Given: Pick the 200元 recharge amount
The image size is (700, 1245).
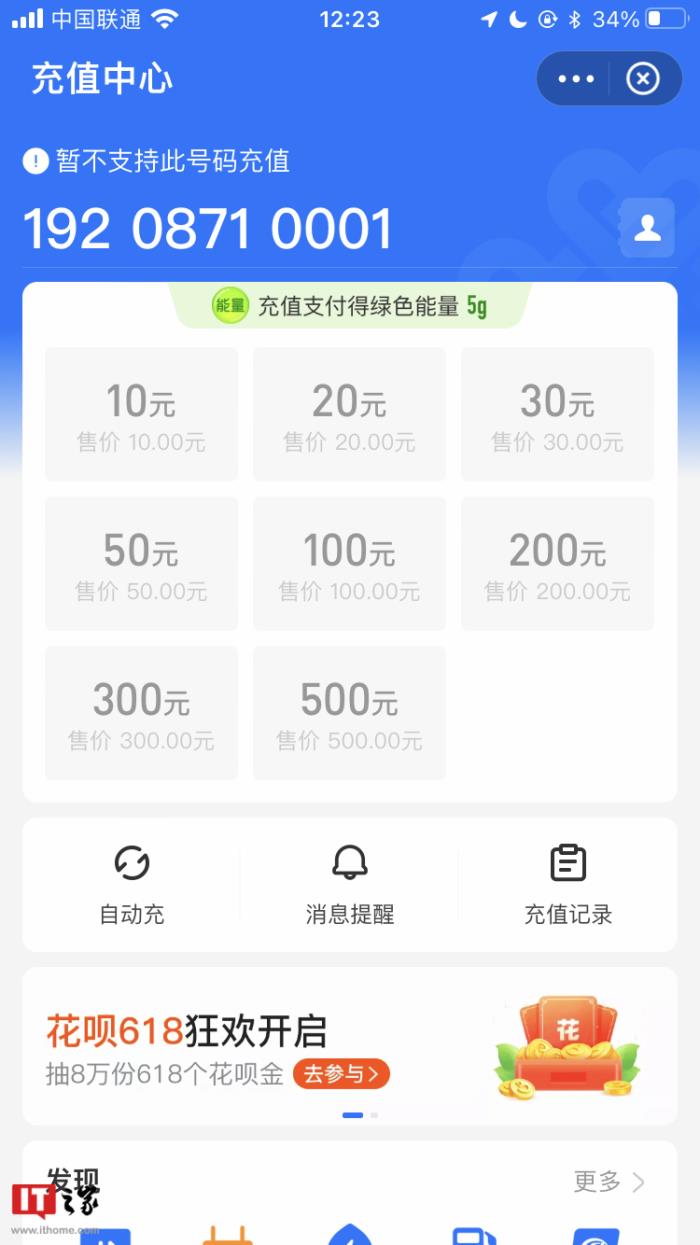Looking at the screenshot, I should coord(557,564).
